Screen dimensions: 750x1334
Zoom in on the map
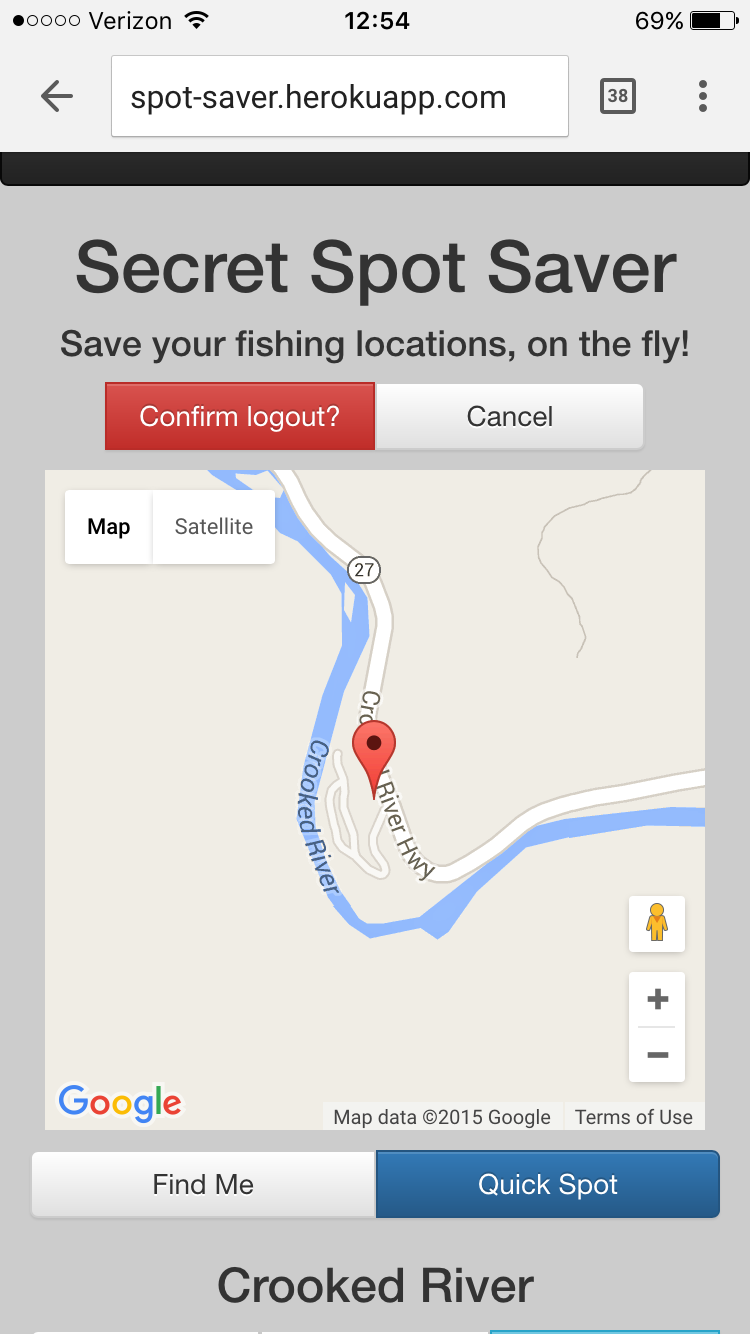(x=657, y=999)
